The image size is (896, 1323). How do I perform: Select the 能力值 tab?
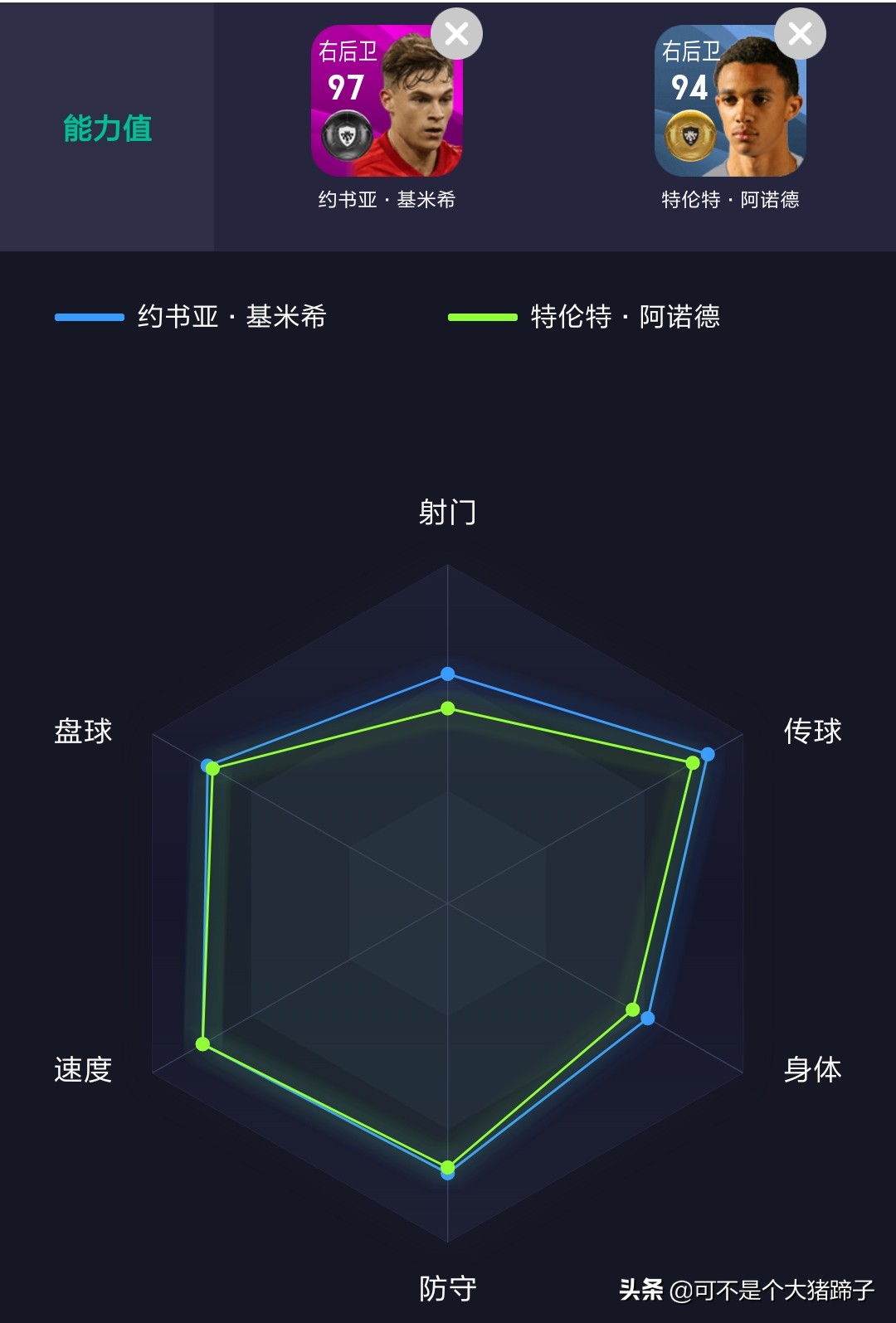point(107,128)
